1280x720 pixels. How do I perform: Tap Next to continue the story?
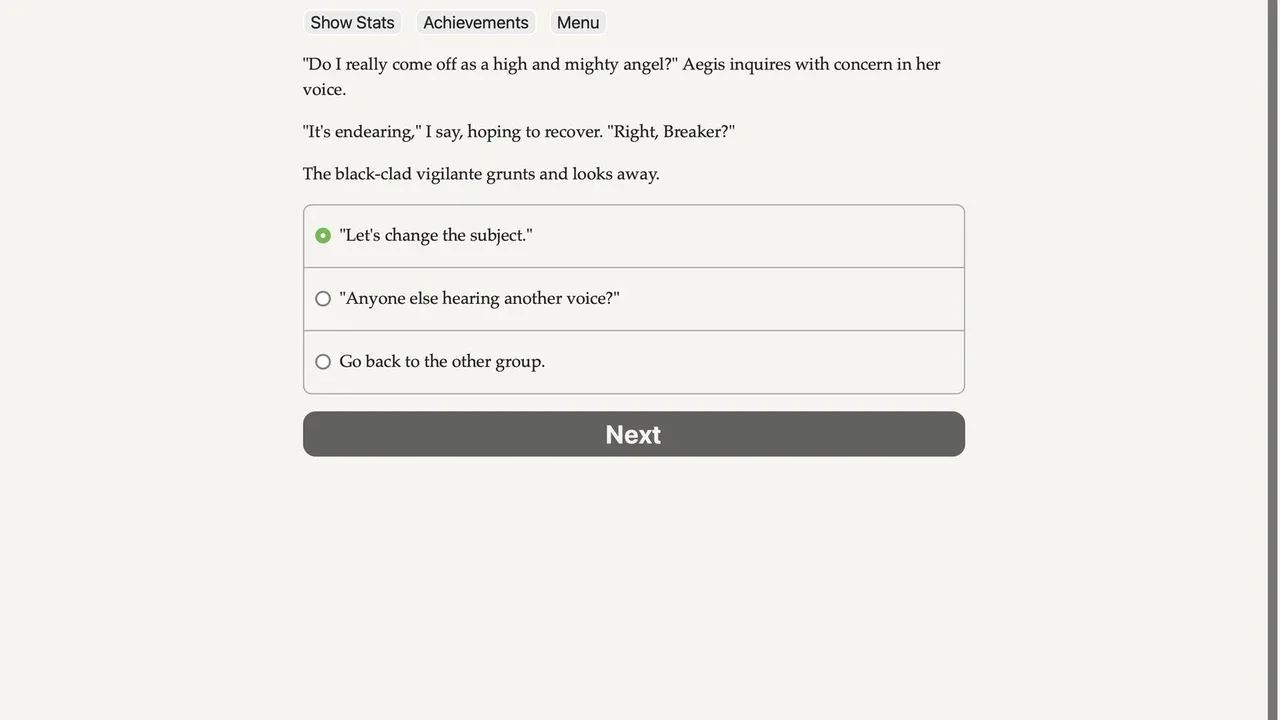(634, 434)
